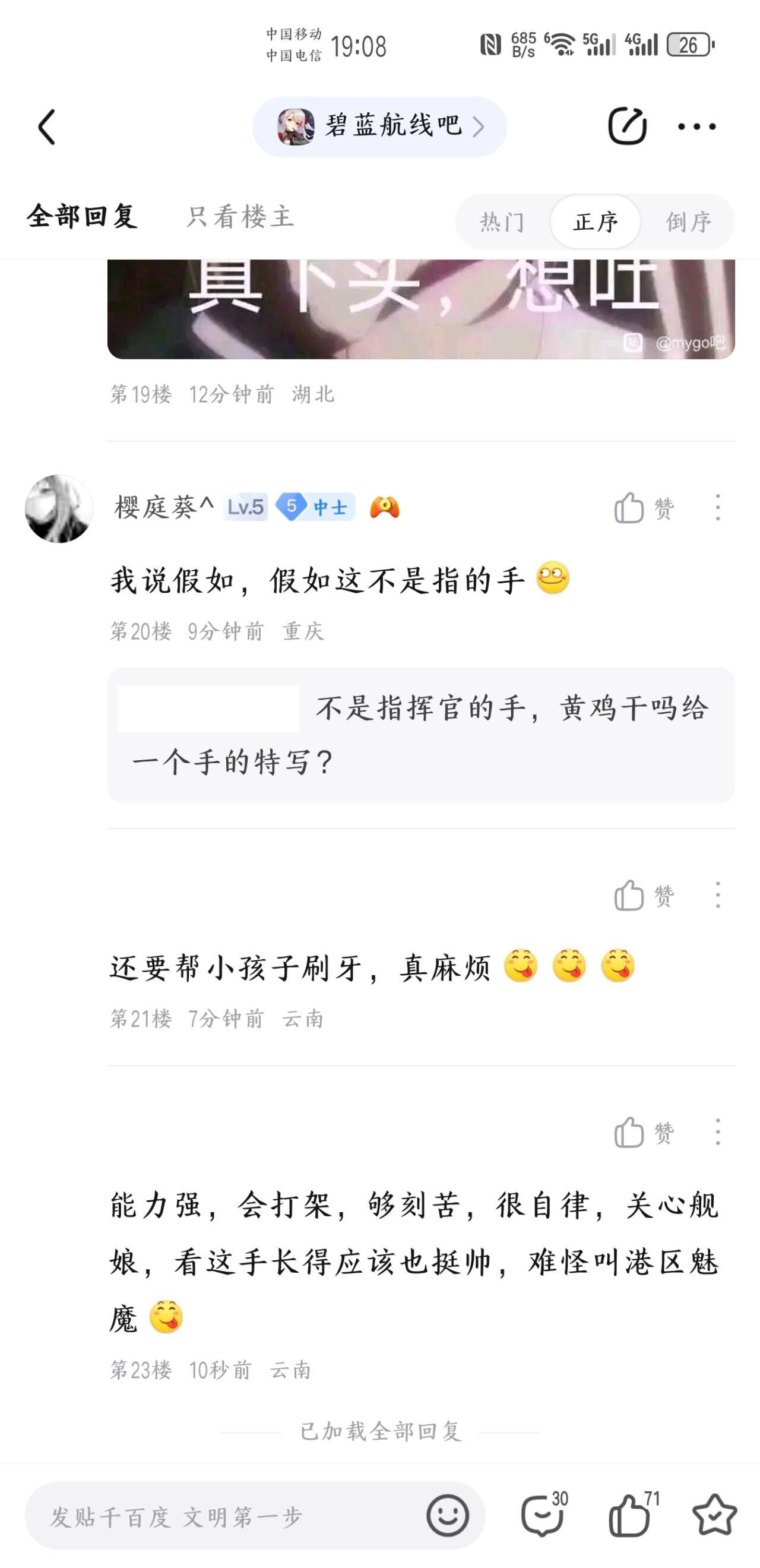The width and height of the screenshot is (760, 1568).
Task: Open the meme image in floor 19
Action: [x=420, y=309]
